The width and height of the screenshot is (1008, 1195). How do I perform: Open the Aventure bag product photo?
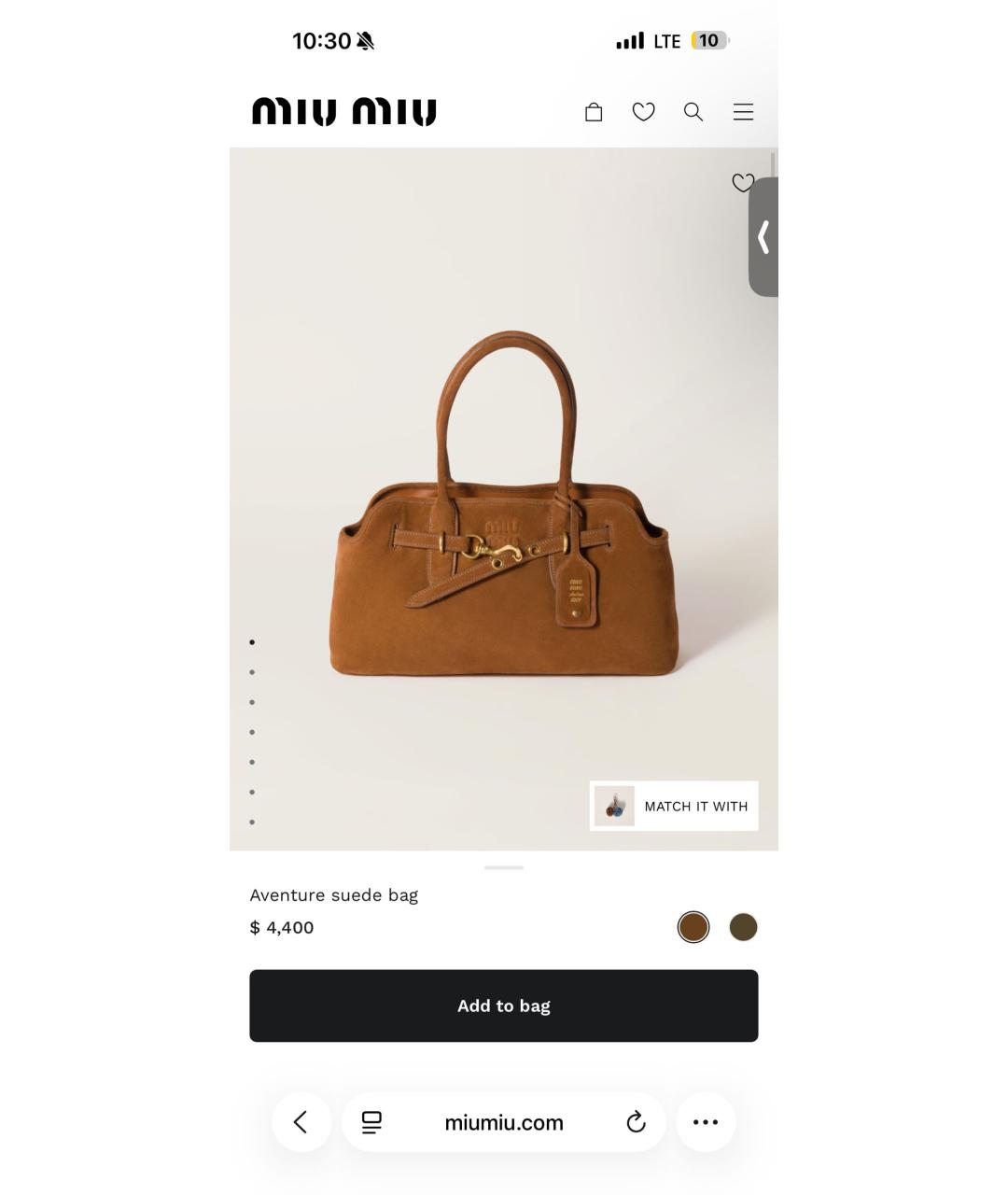504,523
